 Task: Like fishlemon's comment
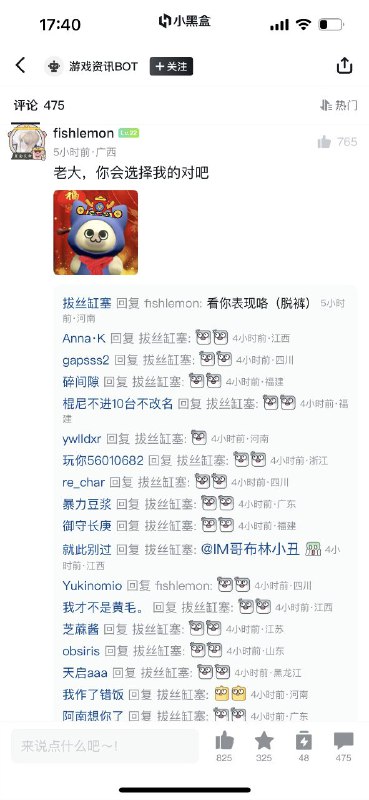tap(324, 142)
